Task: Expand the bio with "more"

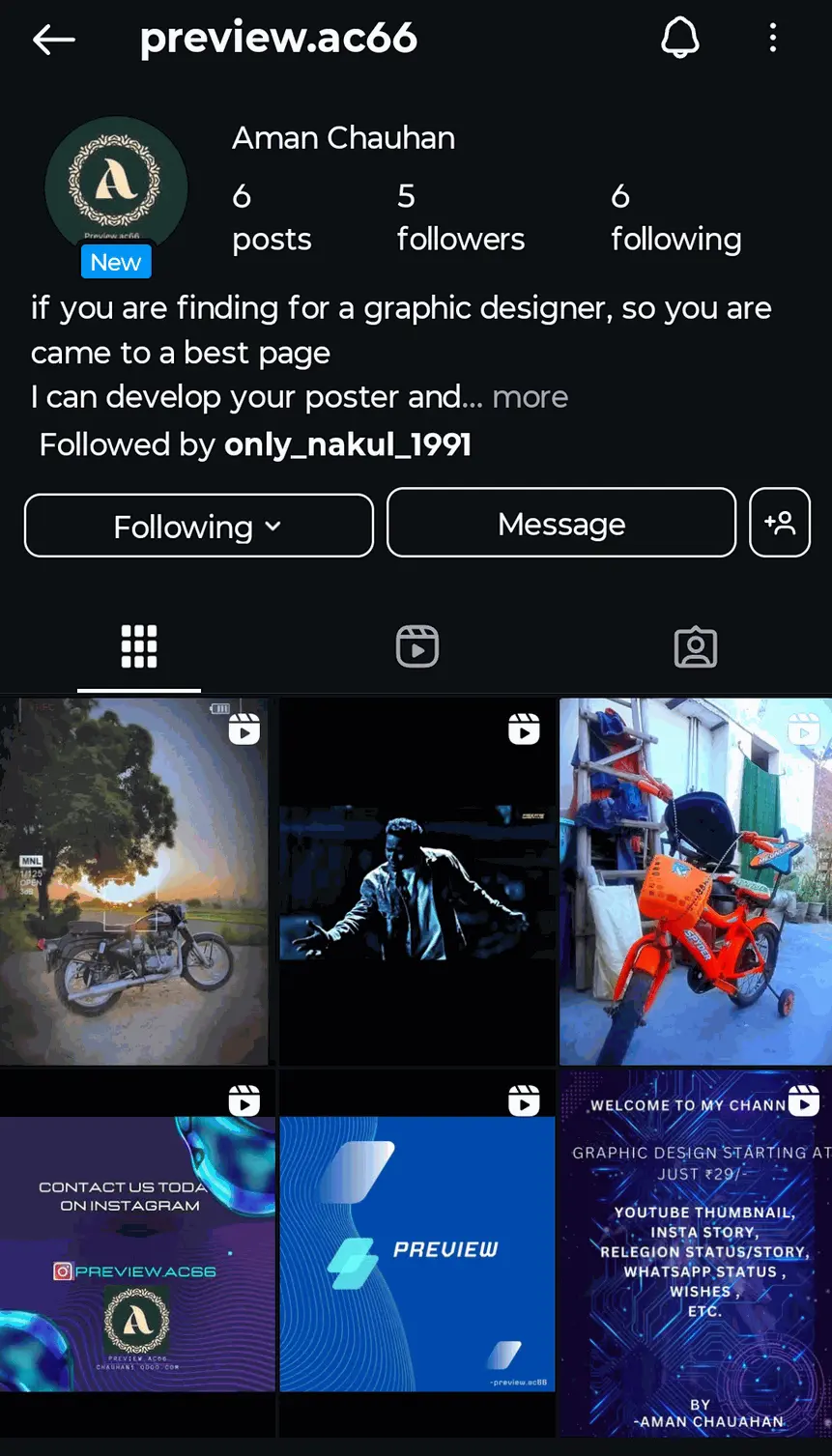Action: pyautogui.click(x=530, y=397)
